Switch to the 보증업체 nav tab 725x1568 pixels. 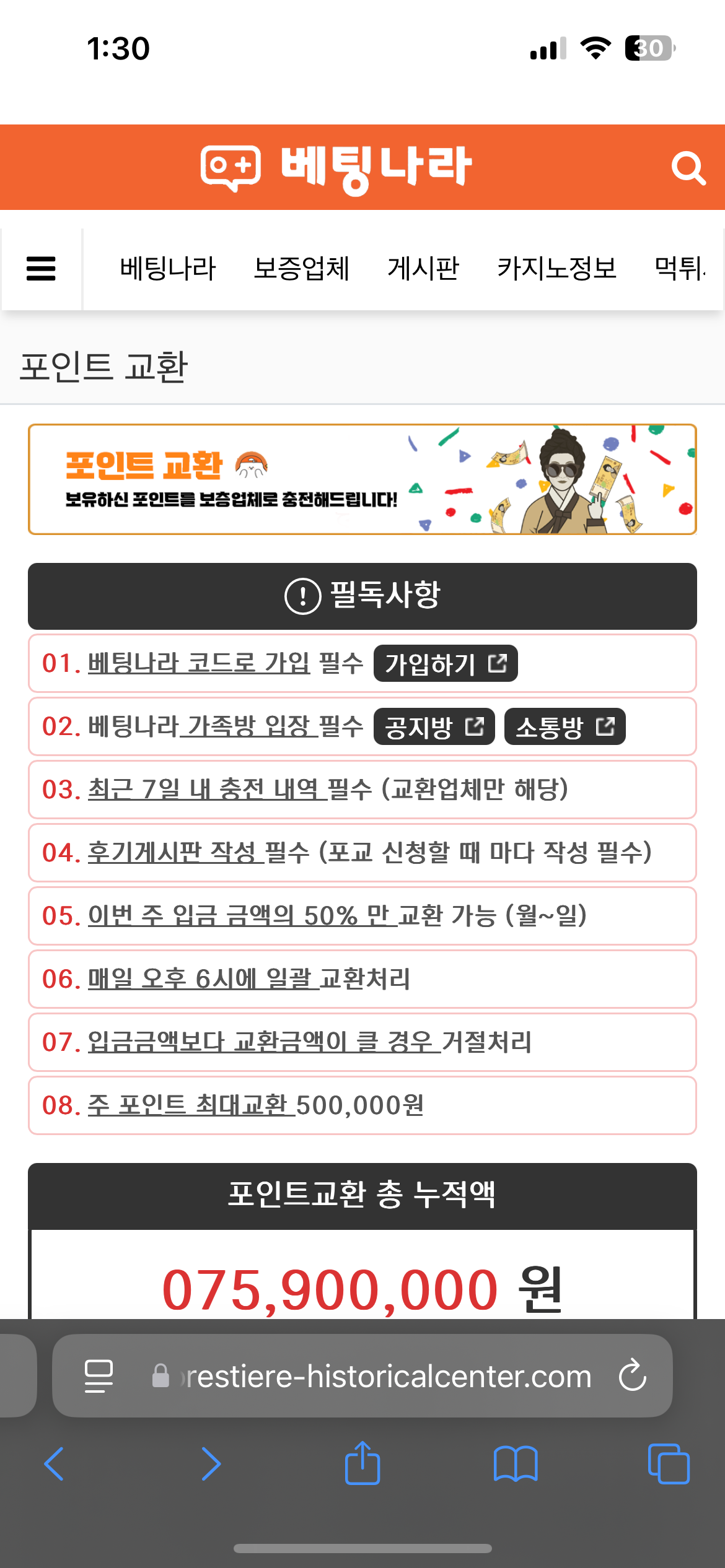click(302, 269)
